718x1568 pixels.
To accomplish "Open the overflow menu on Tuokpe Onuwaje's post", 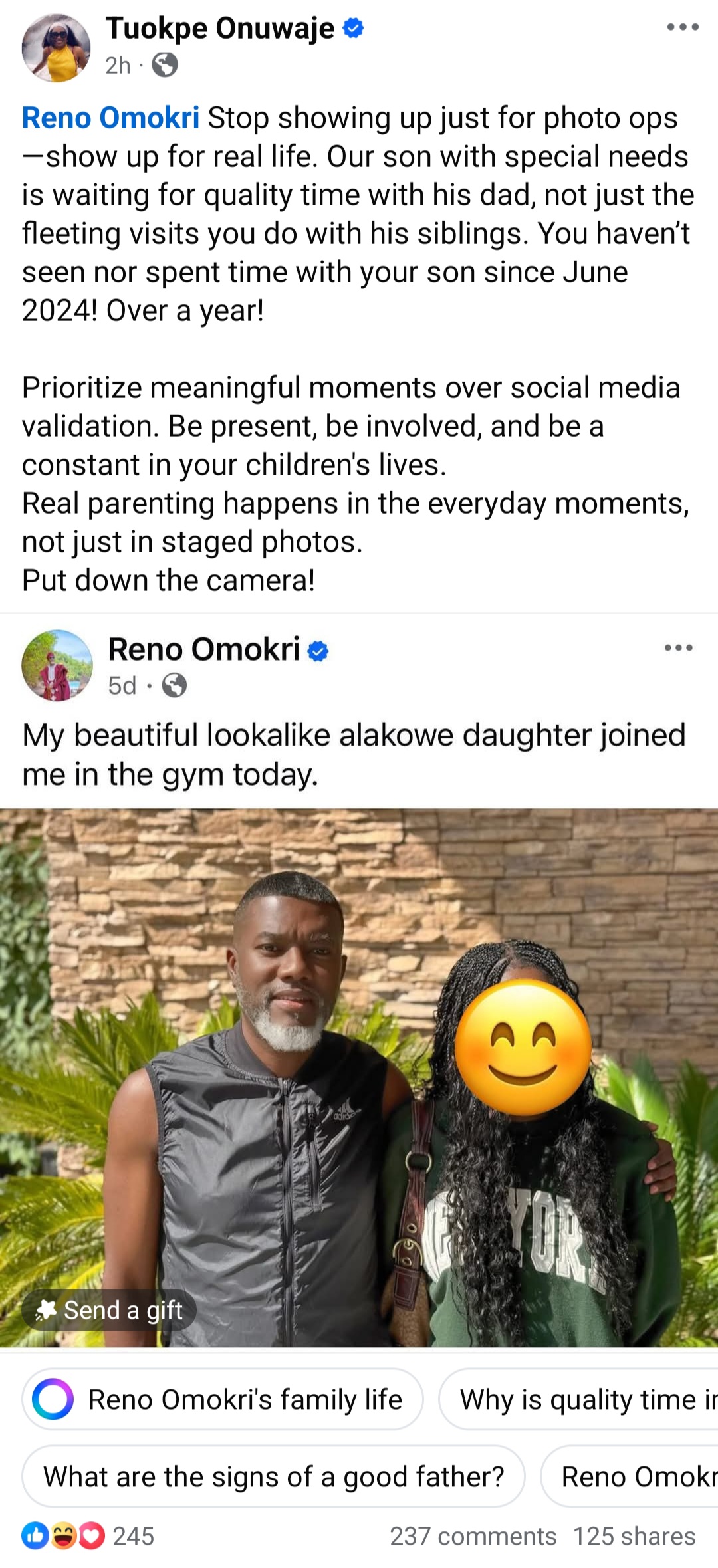I will tap(683, 27).
